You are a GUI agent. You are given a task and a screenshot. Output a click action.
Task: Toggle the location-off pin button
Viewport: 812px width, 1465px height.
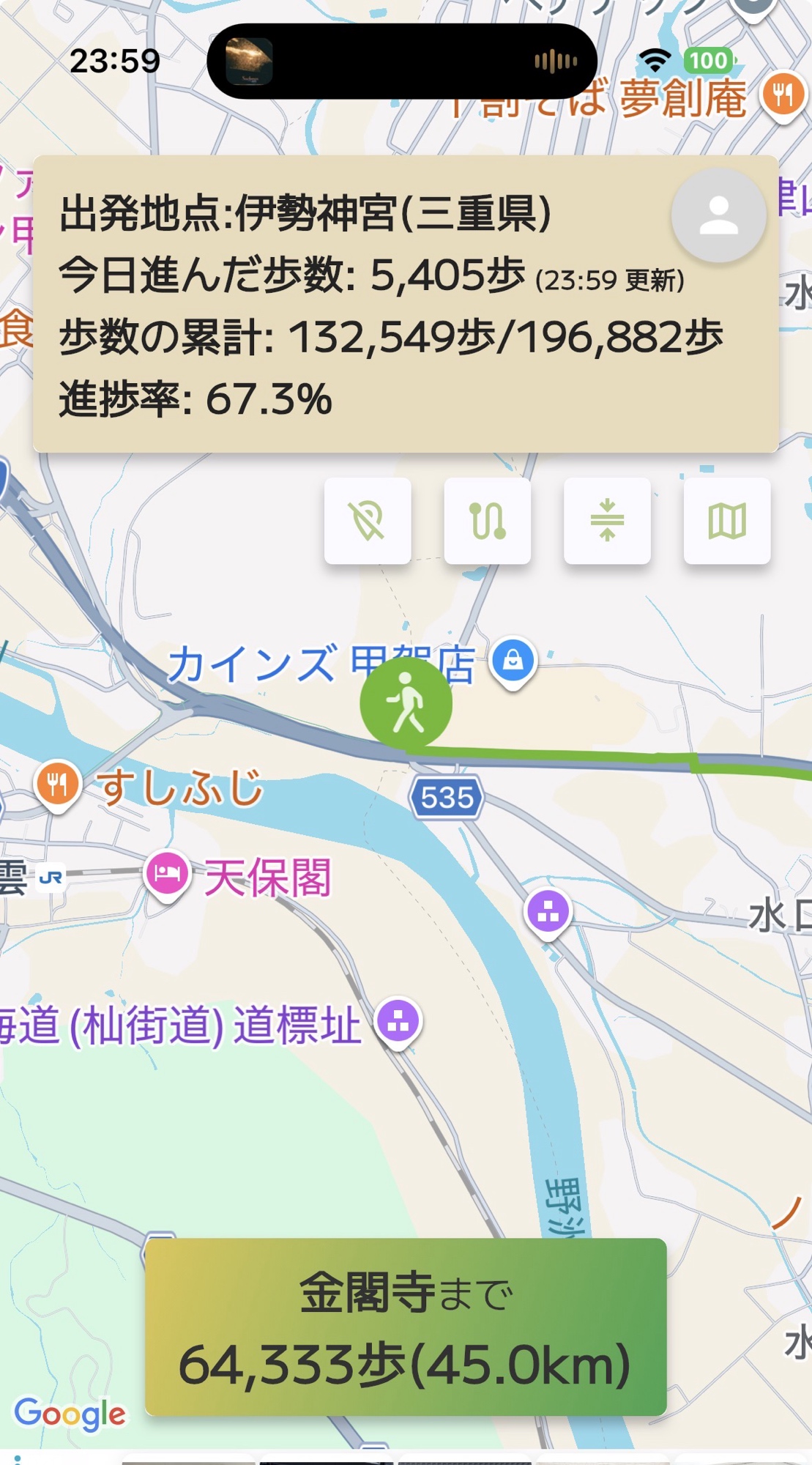click(x=368, y=521)
